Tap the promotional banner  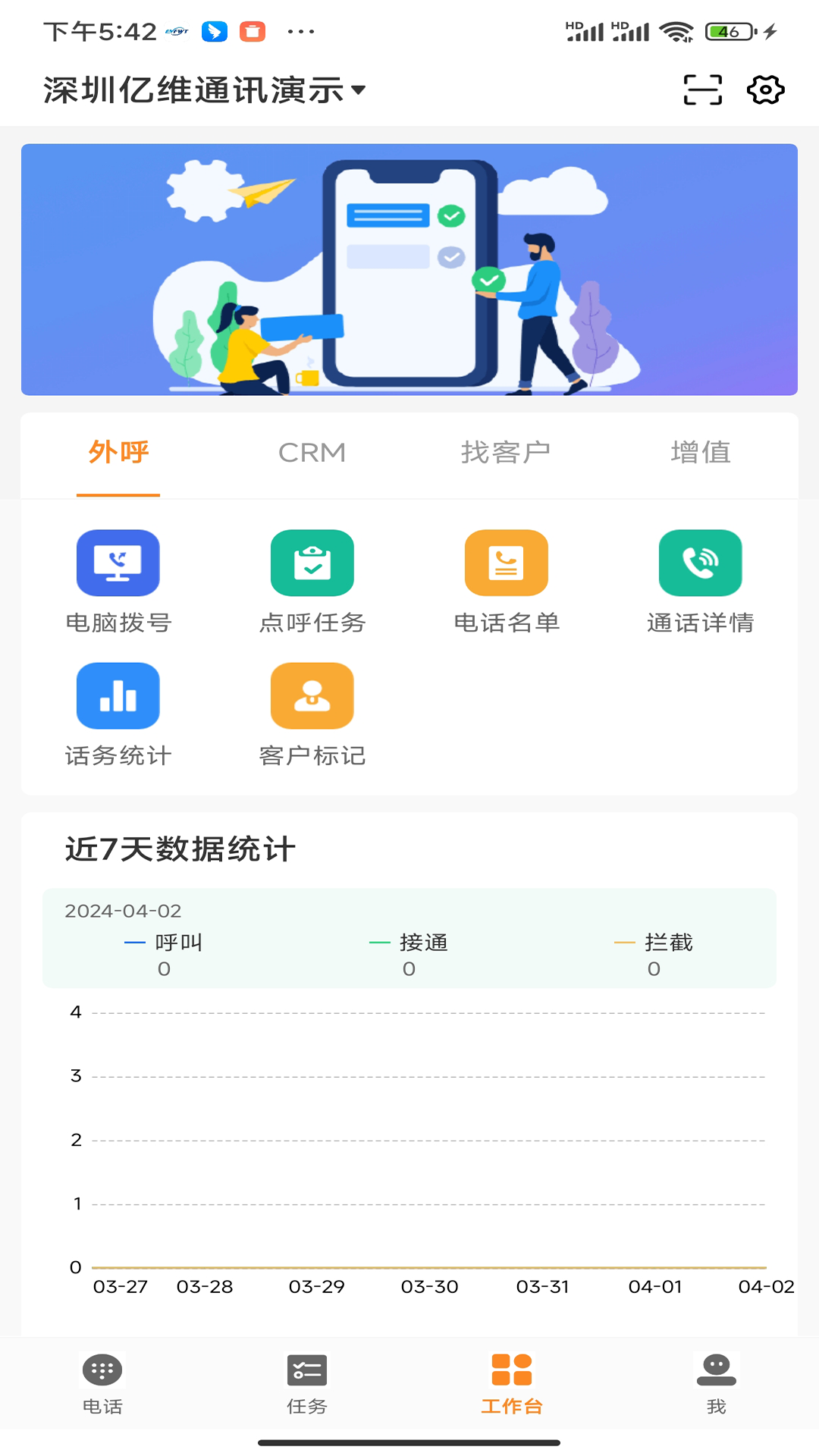[x=409, y=269]
